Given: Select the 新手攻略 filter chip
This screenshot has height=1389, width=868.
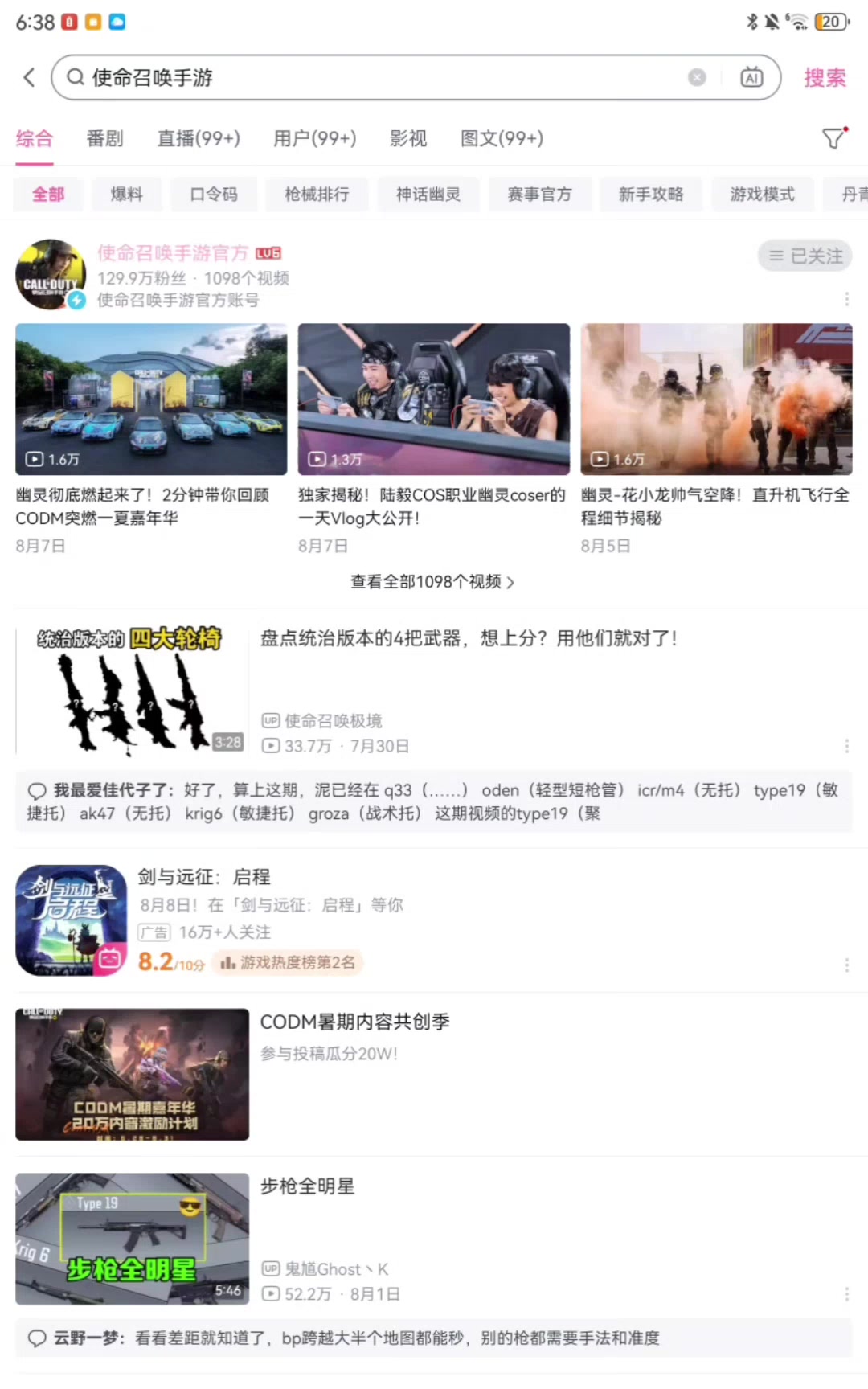Looking at the screenshot, I should [x=651, y=195].
